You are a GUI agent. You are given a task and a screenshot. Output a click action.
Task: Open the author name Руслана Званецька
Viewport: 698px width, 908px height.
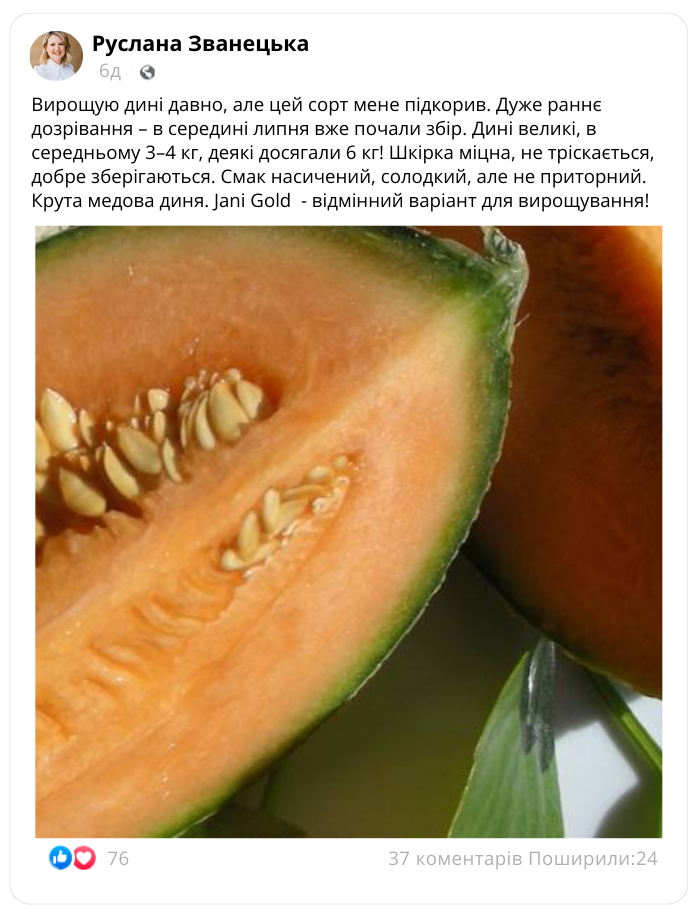click(x=200, y=44)
